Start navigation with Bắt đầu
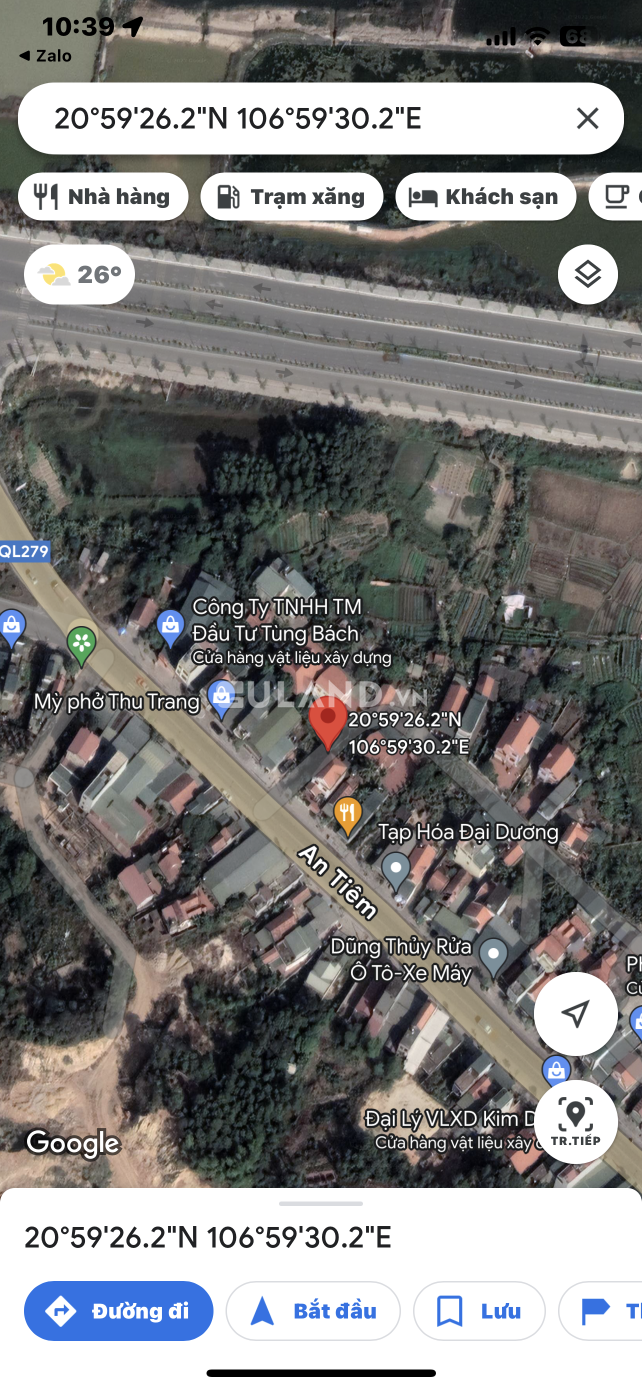 point(313,1310)
